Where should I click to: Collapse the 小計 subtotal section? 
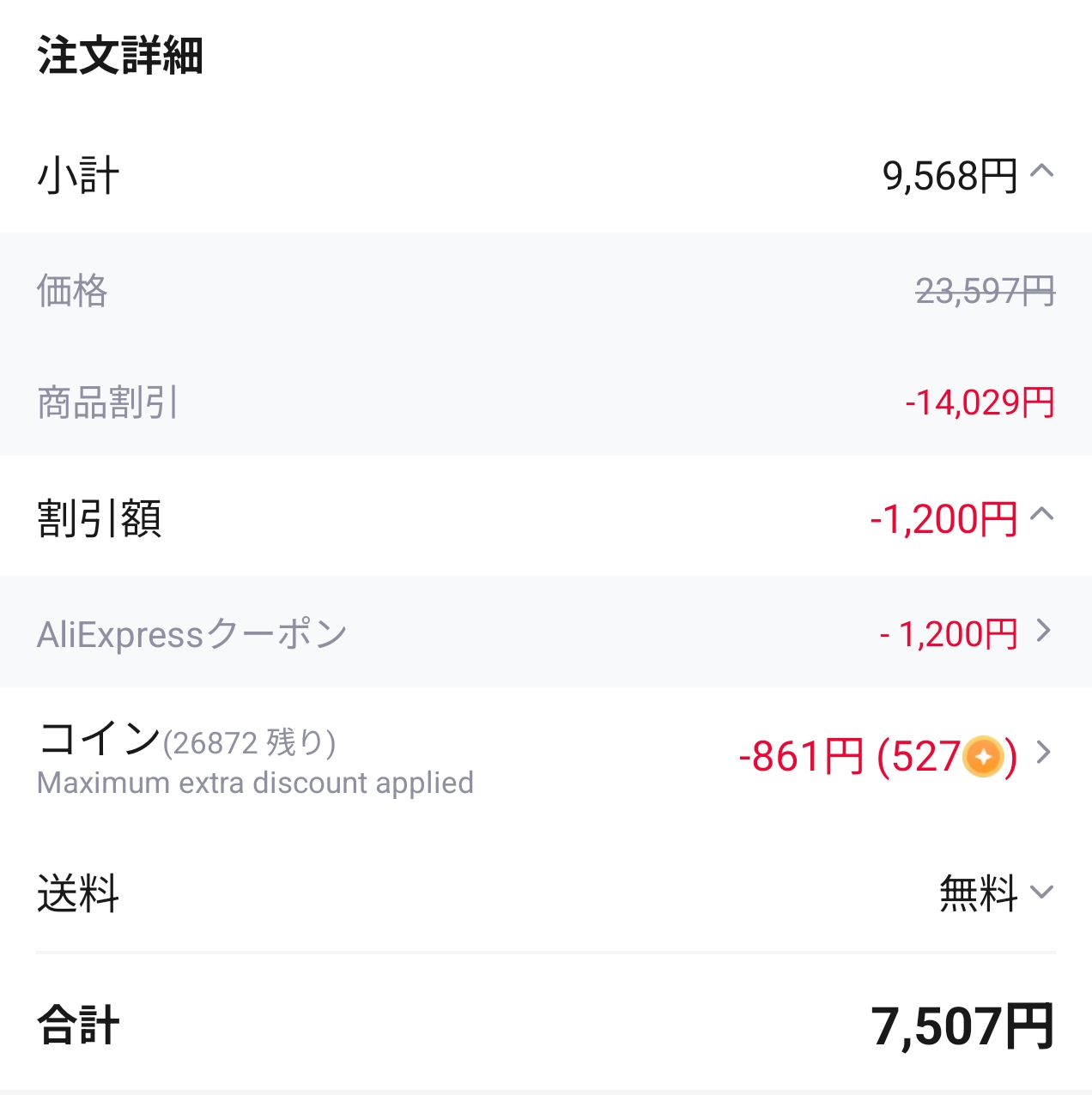pyautogui.click(x=1040, y=172)
